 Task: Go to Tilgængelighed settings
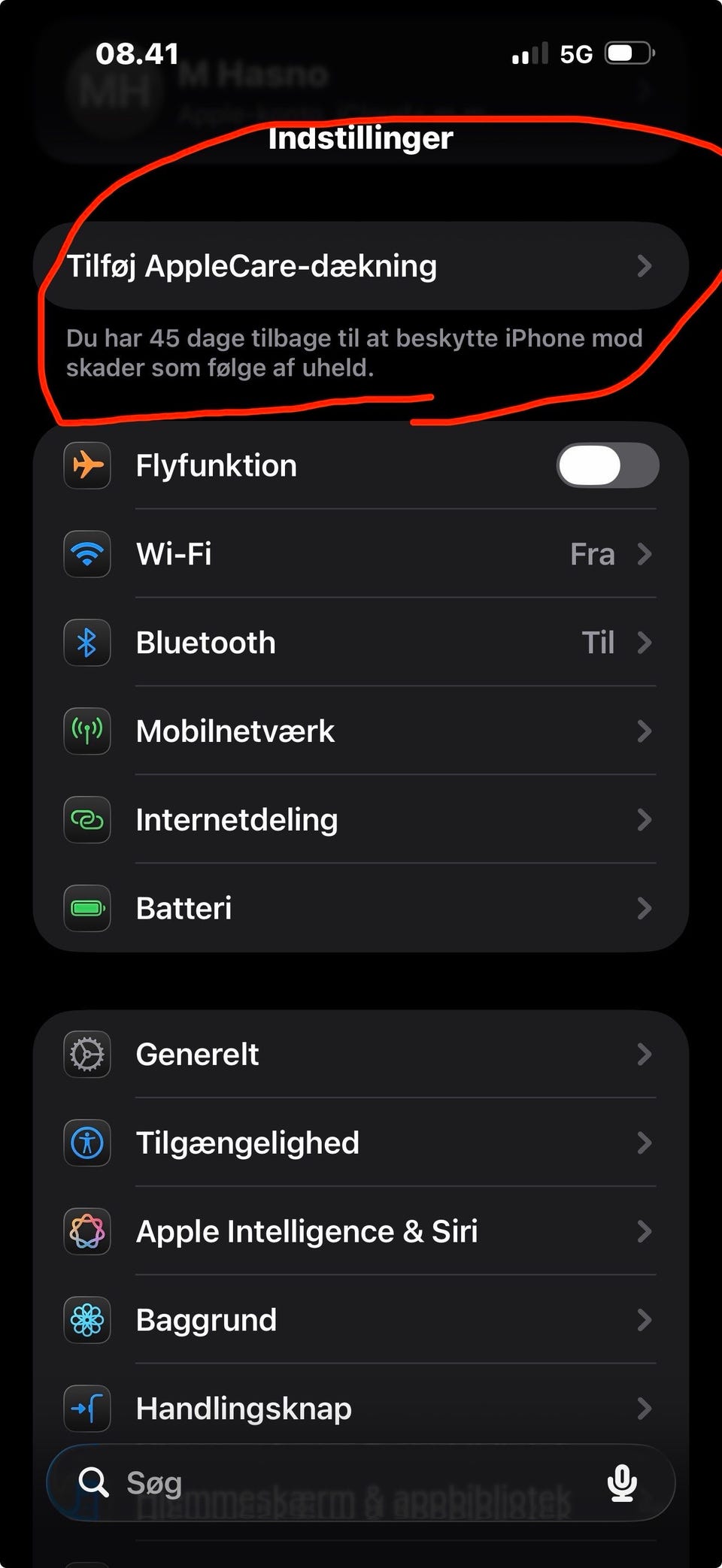[361, 1143]
